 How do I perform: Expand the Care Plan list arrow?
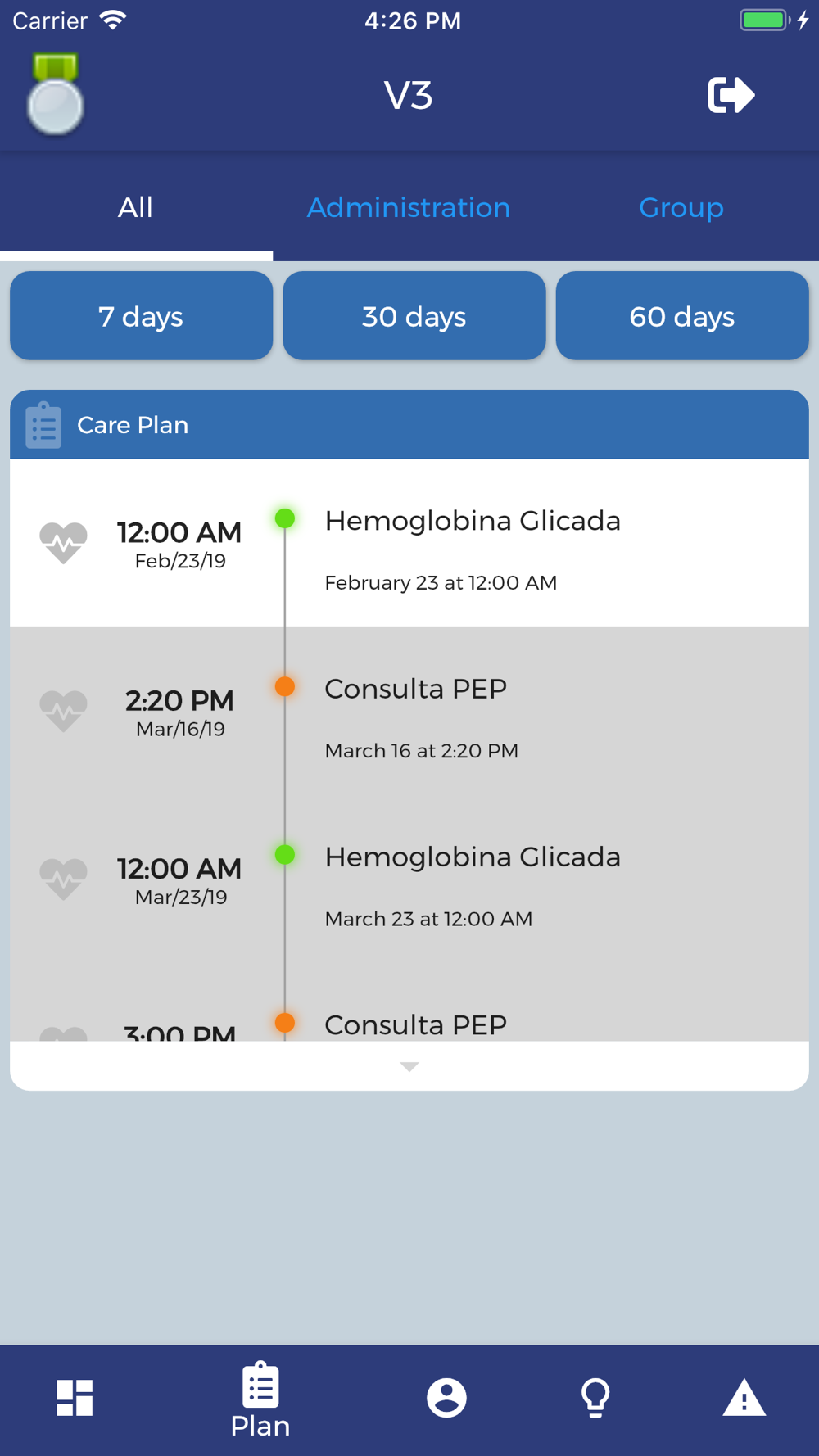pos(409,1066)
